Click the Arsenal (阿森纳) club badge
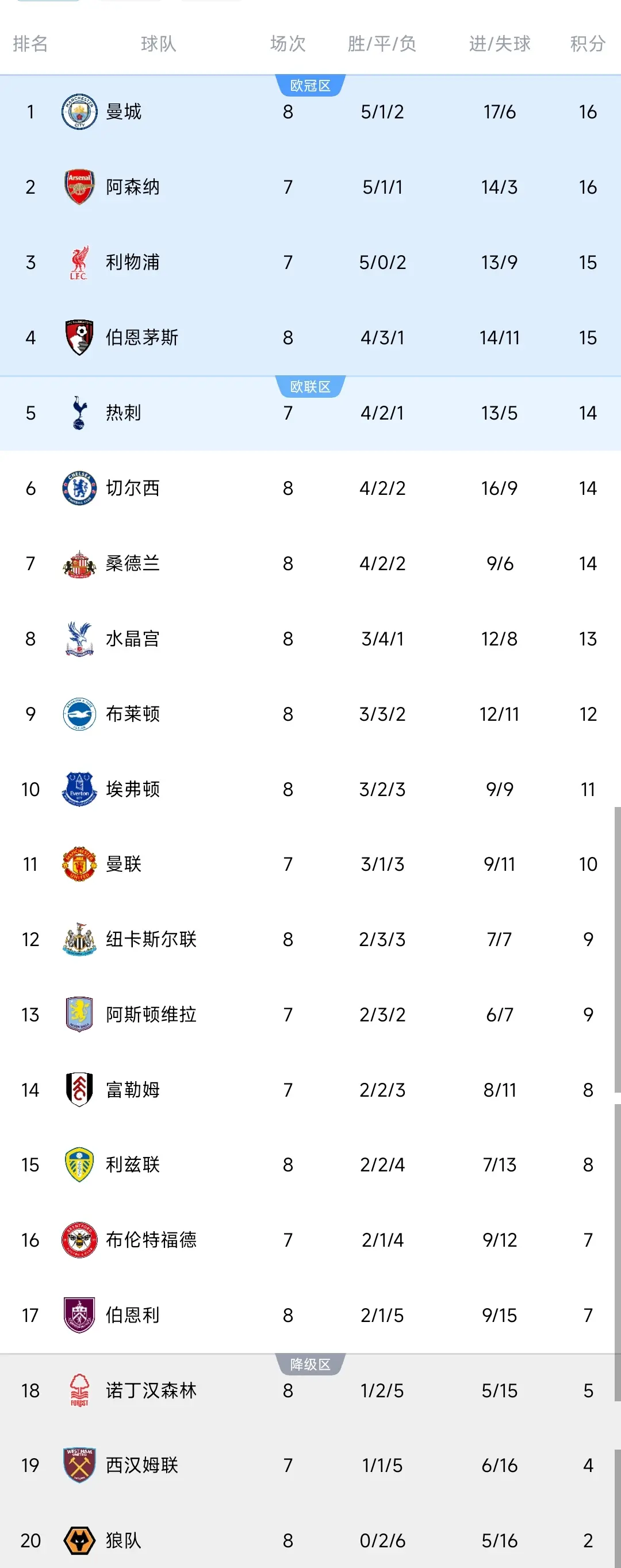Viewport: 621px width, 1568px height. pos(79,187)
